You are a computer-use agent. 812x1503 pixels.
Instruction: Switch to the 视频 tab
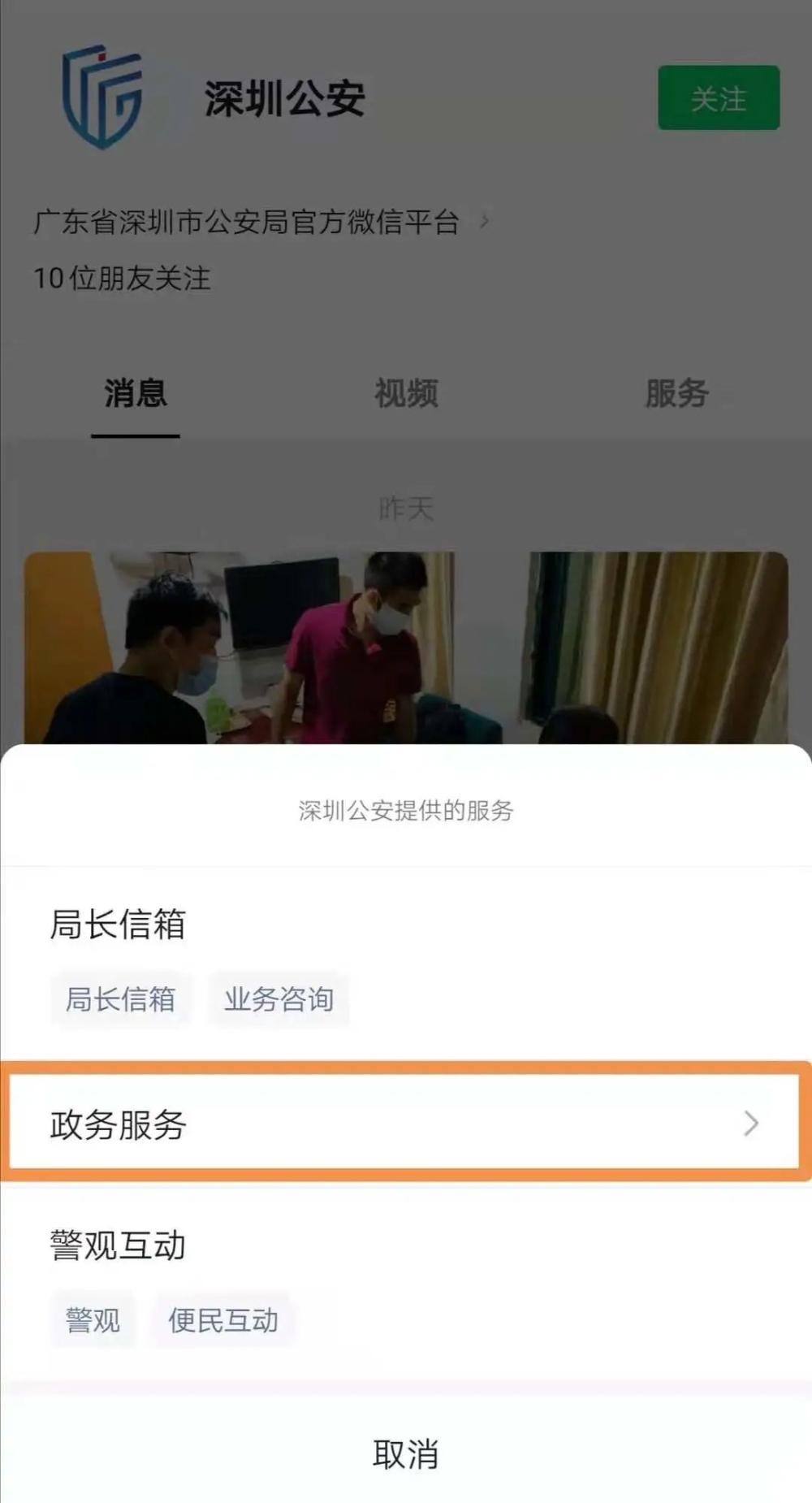tap(405, 394)
